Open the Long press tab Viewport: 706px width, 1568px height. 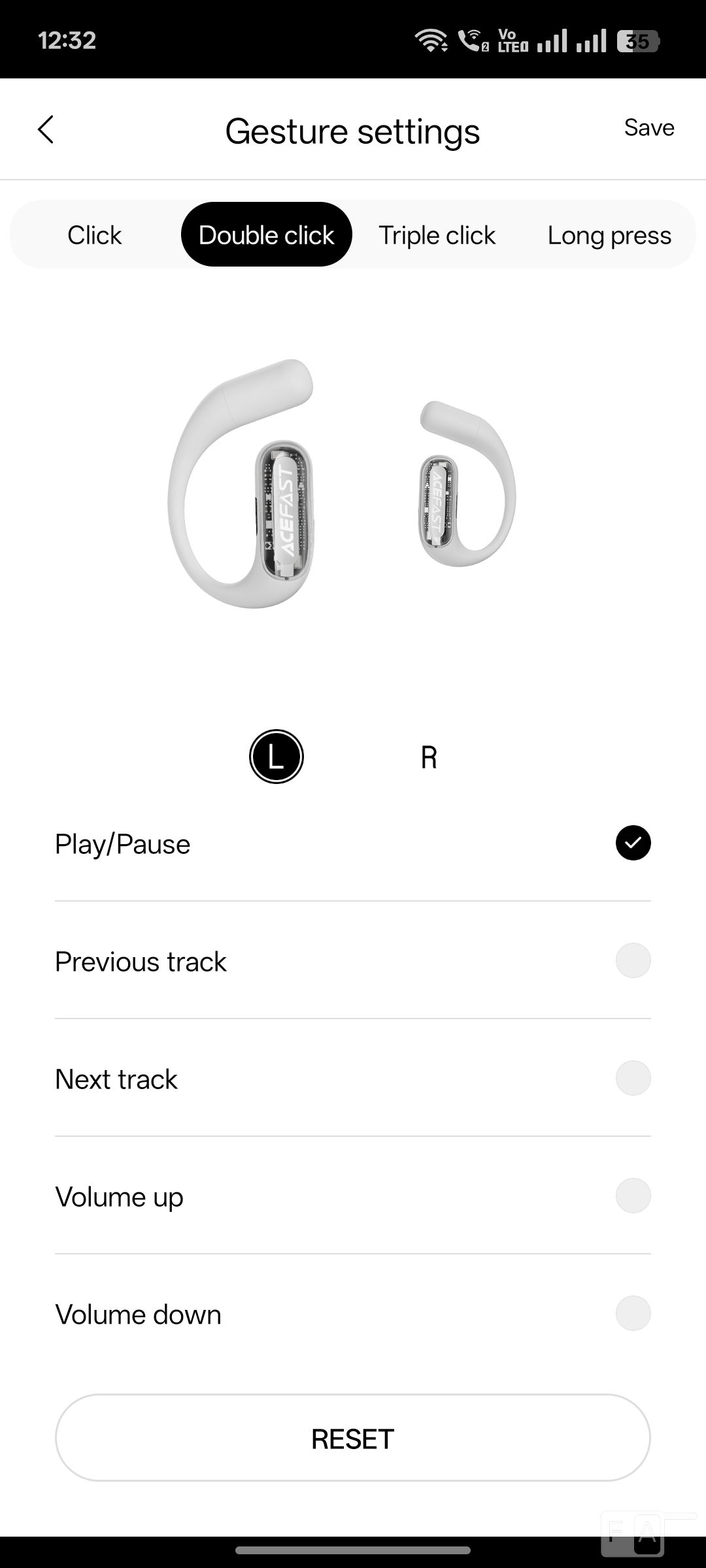coord(609,235)
